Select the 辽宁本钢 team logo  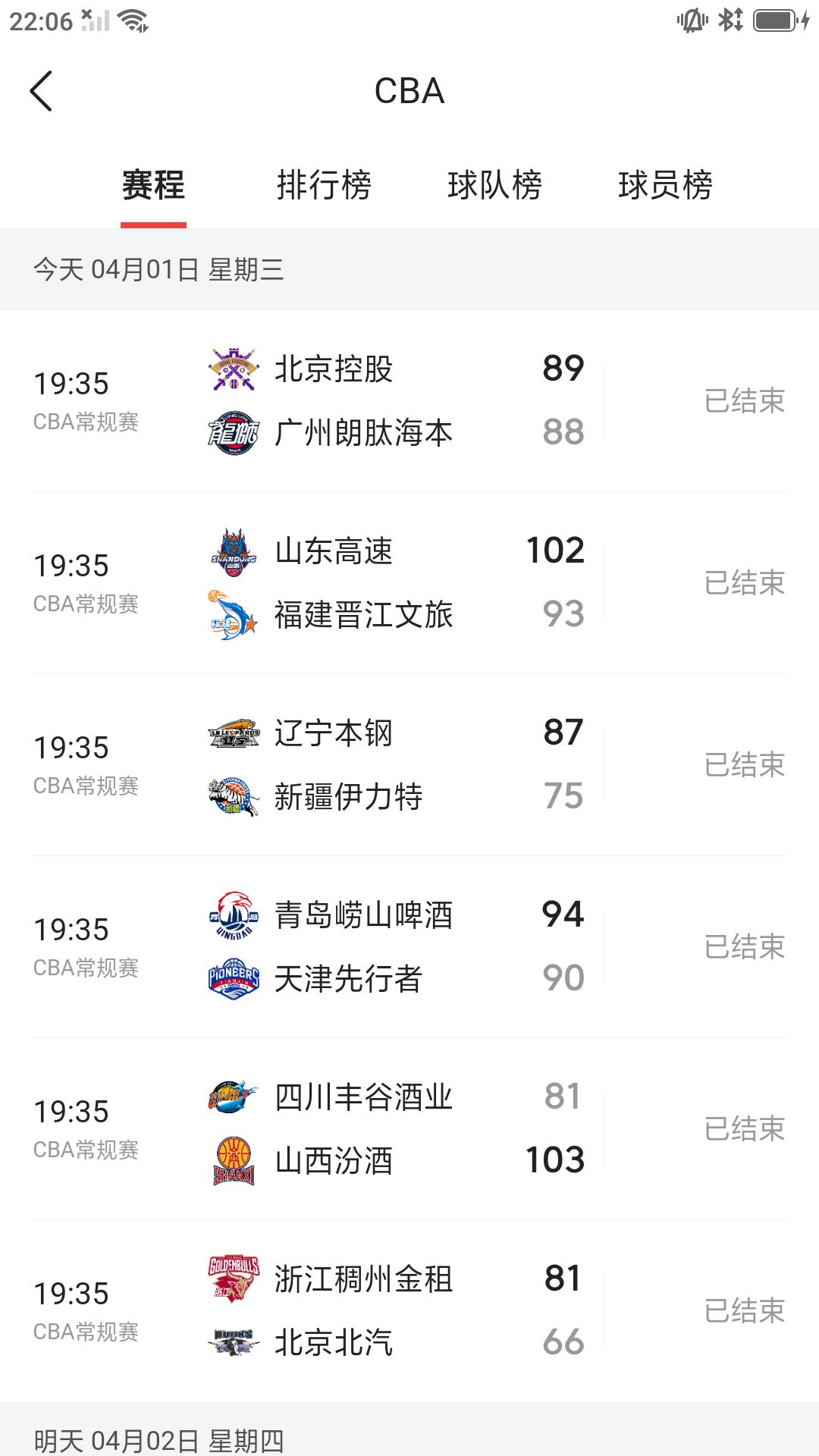(233, 733)
